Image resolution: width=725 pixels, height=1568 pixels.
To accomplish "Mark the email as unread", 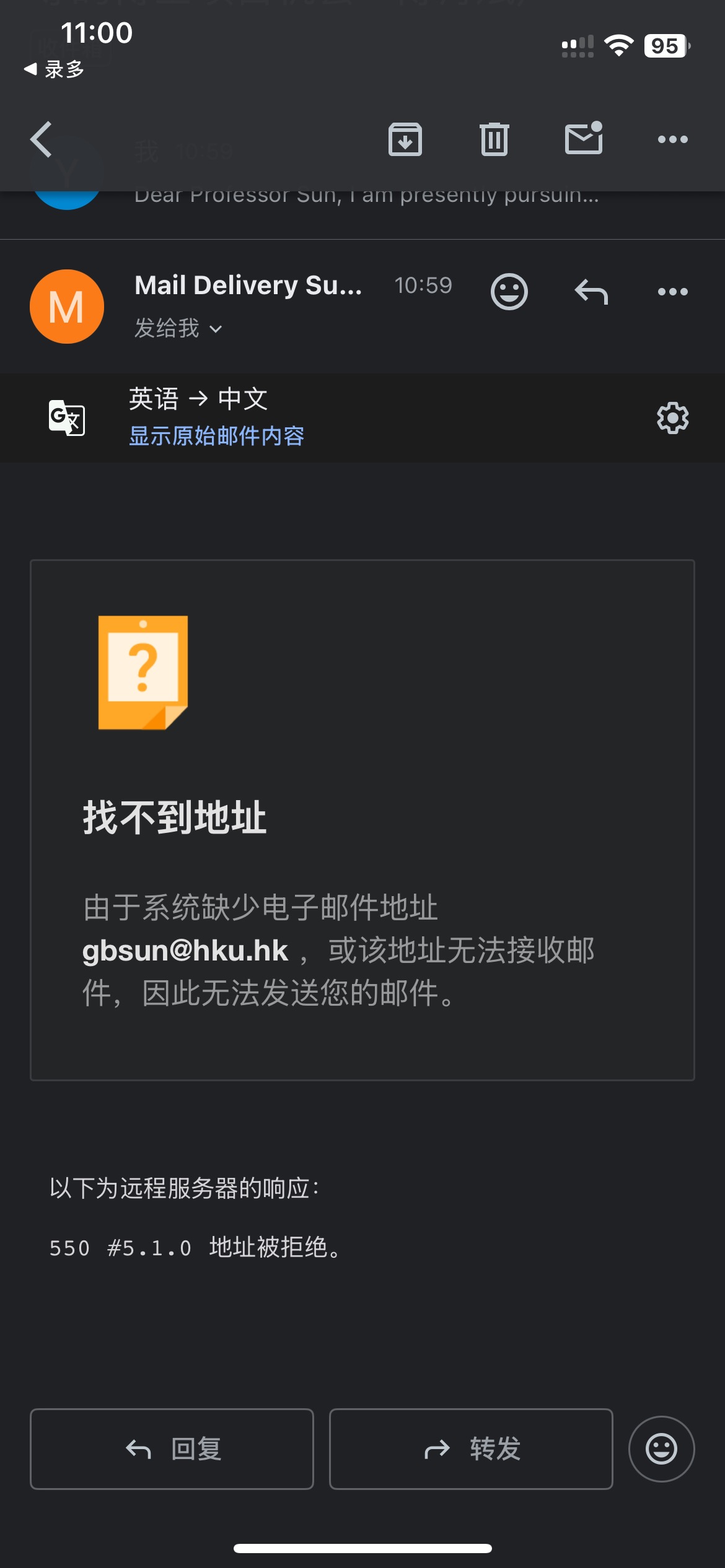I will pyautogui.click(x=583, y=138).
